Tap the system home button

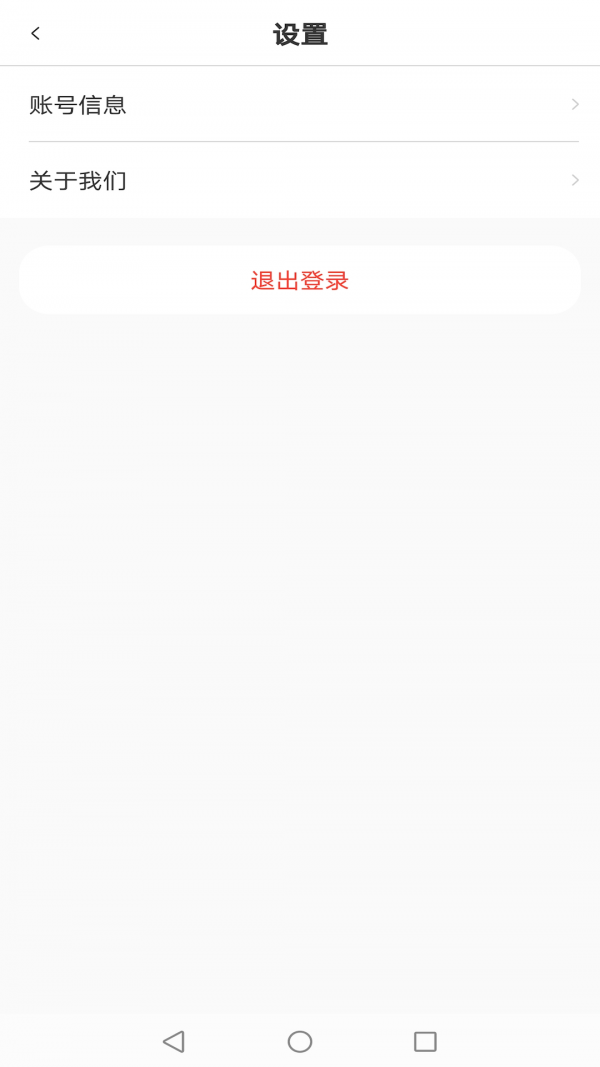point(300,1042)
